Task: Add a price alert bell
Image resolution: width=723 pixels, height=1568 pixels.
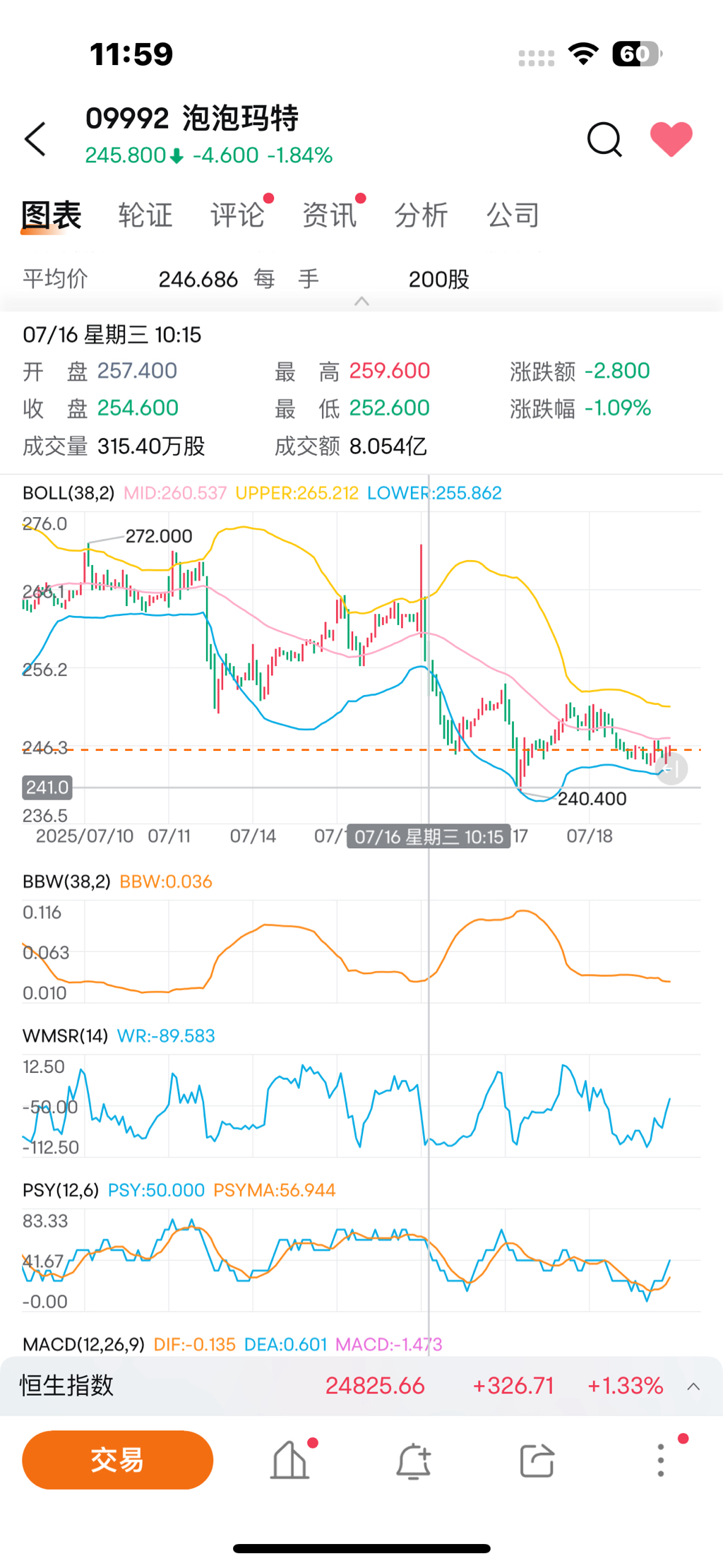Action: (x=413, y=1460)
